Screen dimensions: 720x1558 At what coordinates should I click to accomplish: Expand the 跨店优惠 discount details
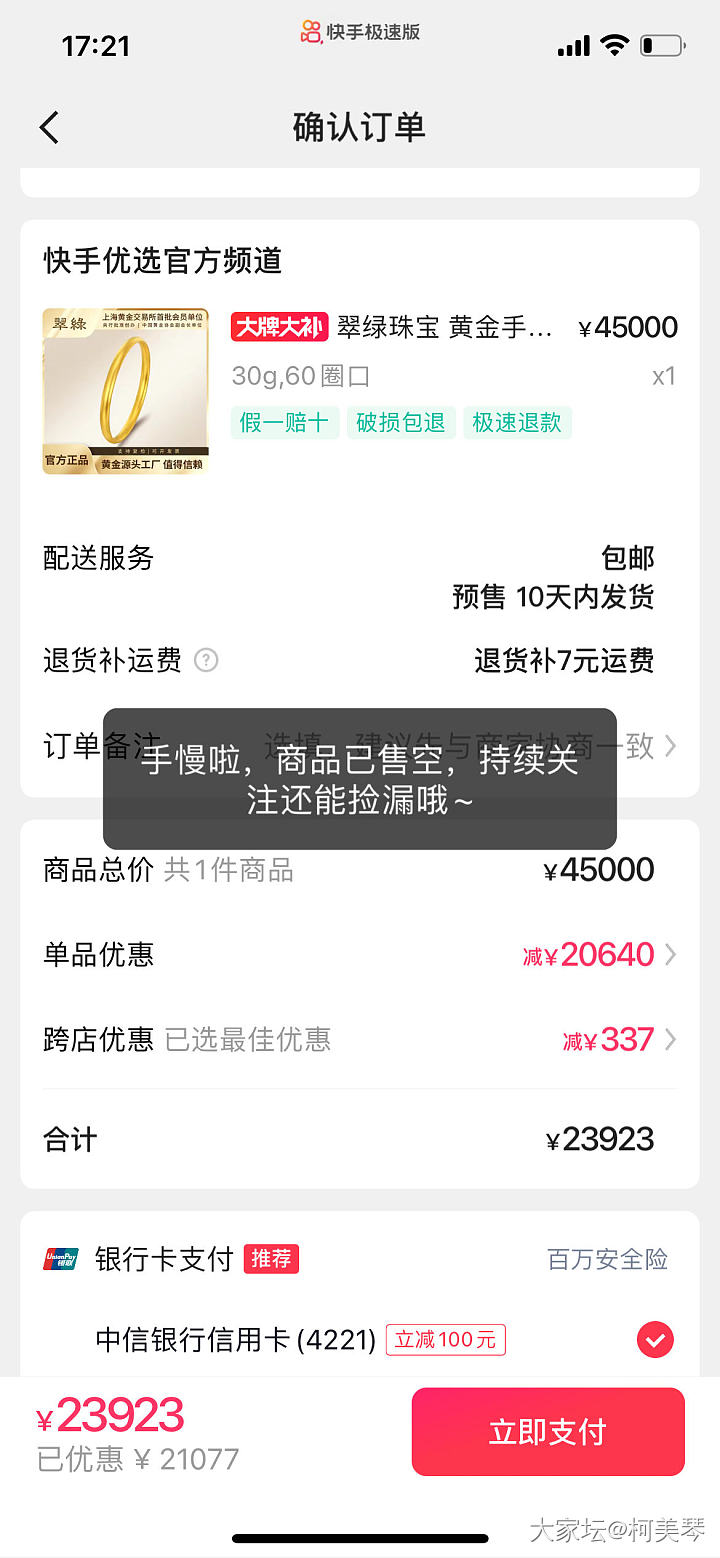(618, 1040)
